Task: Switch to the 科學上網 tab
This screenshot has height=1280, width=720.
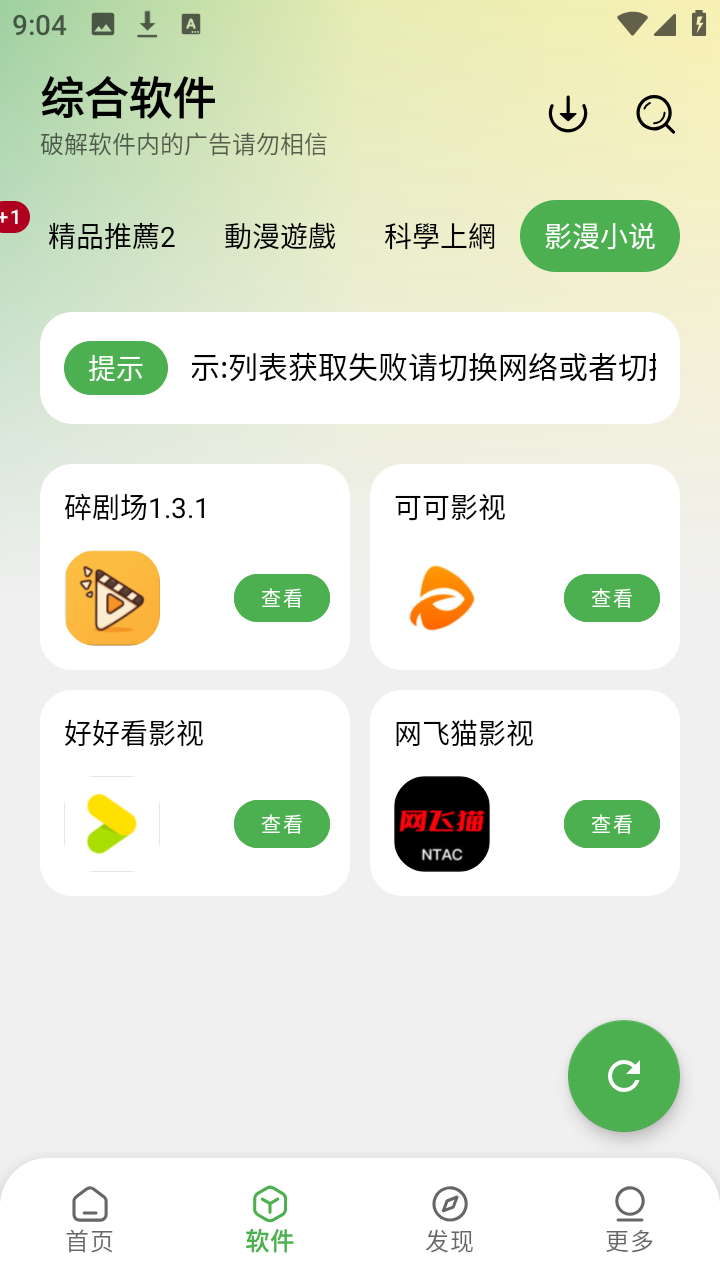Action: tap(440, 235)
